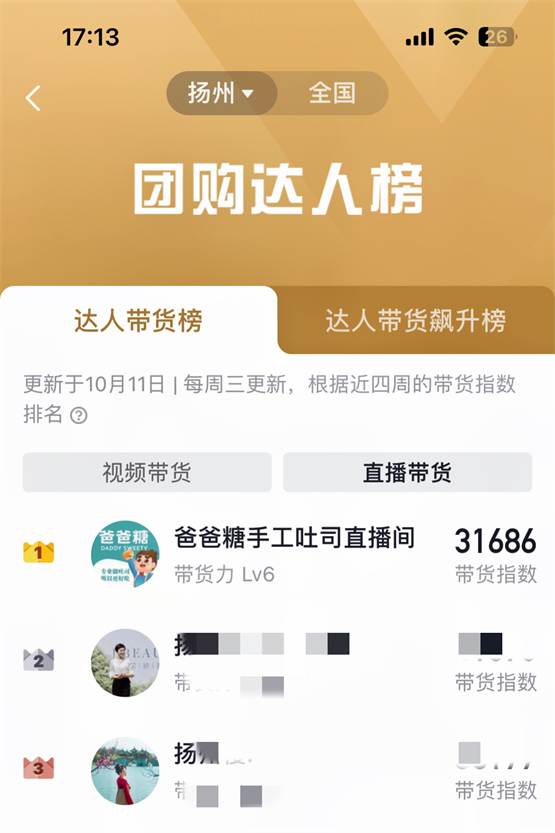Select the 直播带货 filter

tap(407, 472)
